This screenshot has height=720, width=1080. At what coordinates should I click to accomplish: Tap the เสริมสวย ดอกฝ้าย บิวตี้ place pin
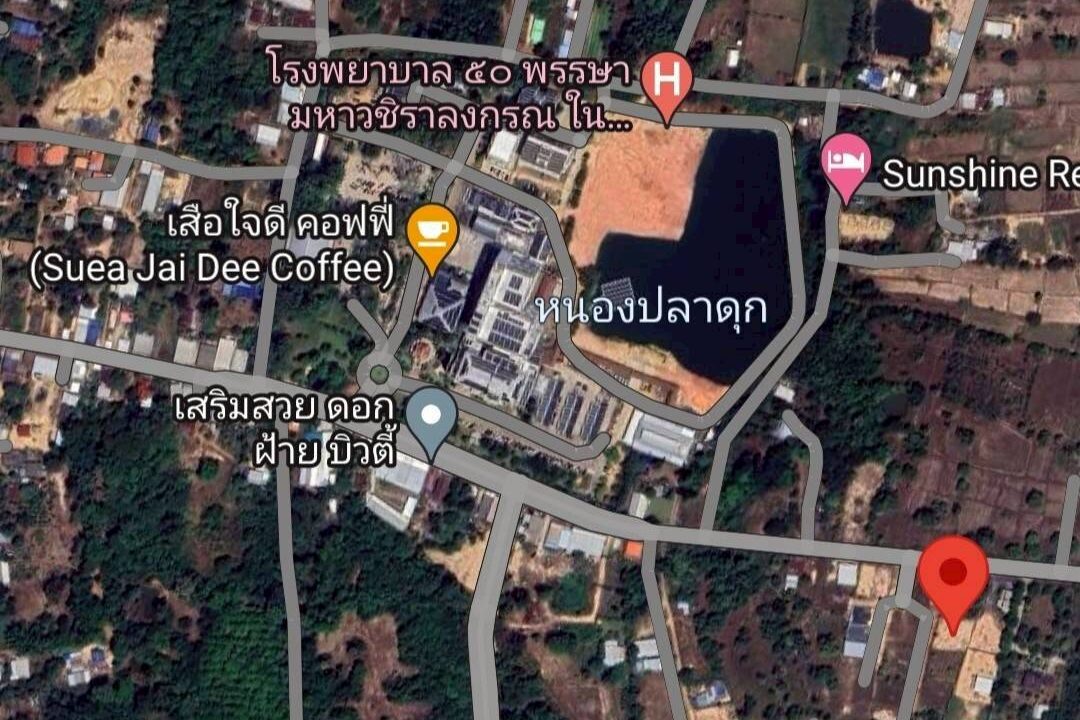click(432, 418)
